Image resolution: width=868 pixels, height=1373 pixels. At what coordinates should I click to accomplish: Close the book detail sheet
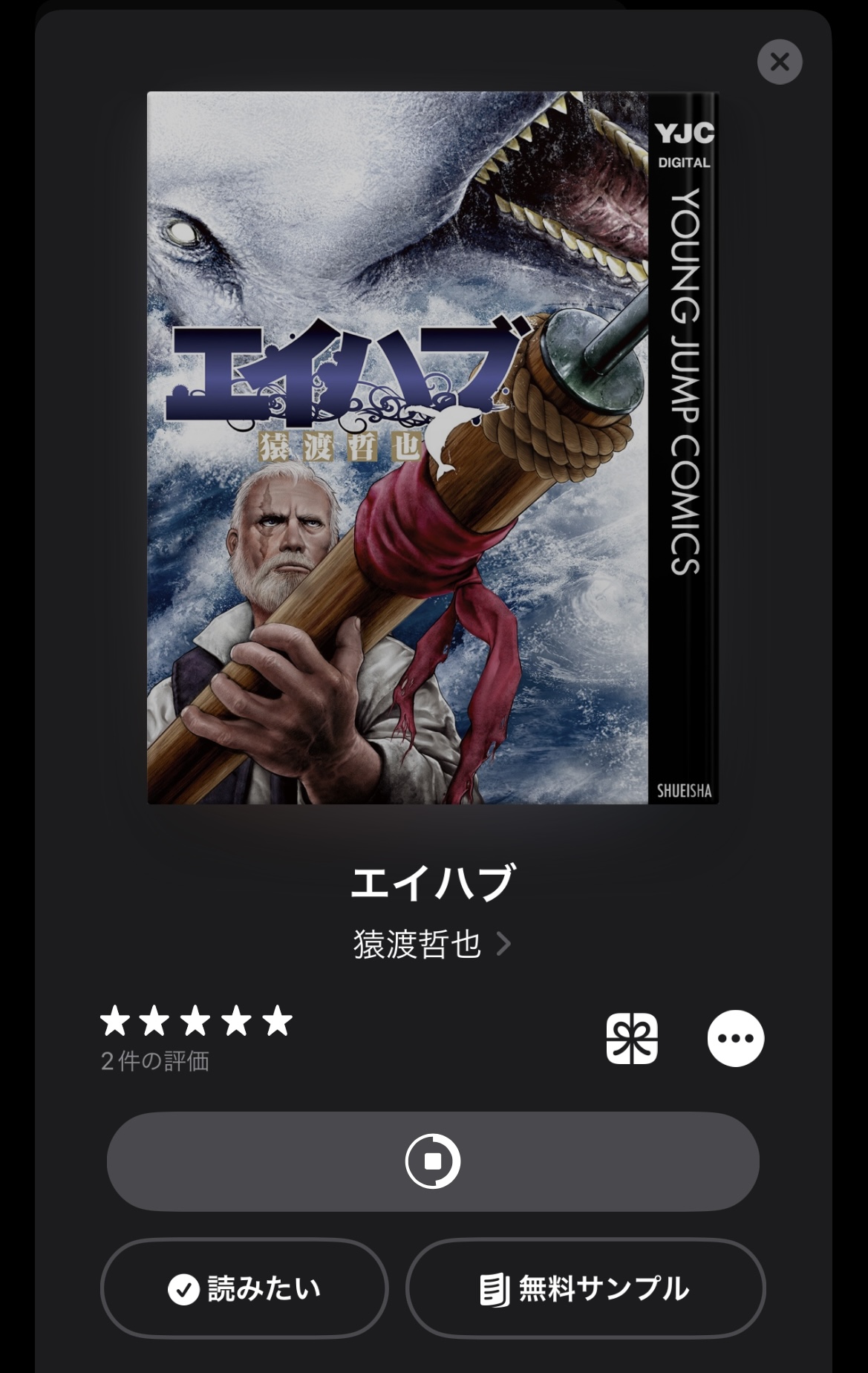[779, 62]
